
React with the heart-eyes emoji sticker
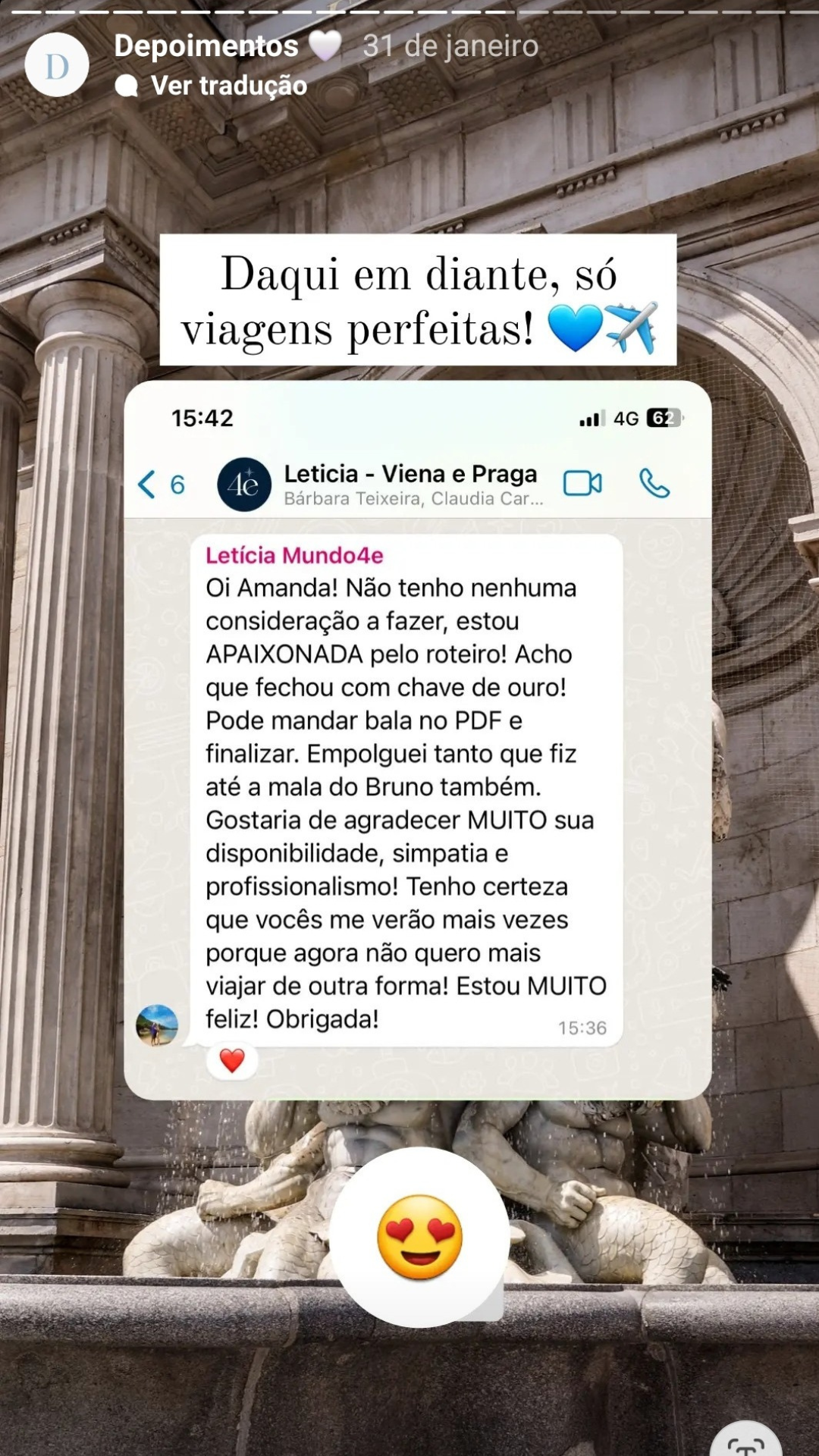419,1237
